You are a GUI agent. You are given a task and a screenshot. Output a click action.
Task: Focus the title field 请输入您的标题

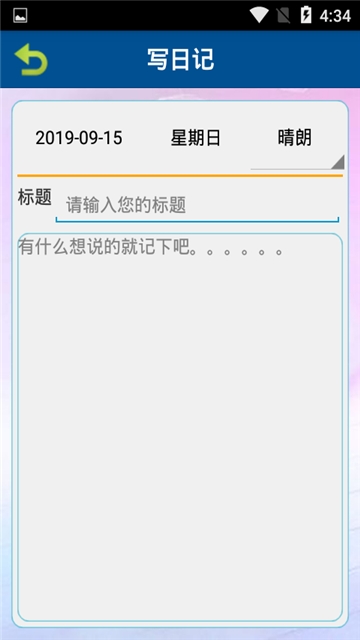click(x=197, y=205)
